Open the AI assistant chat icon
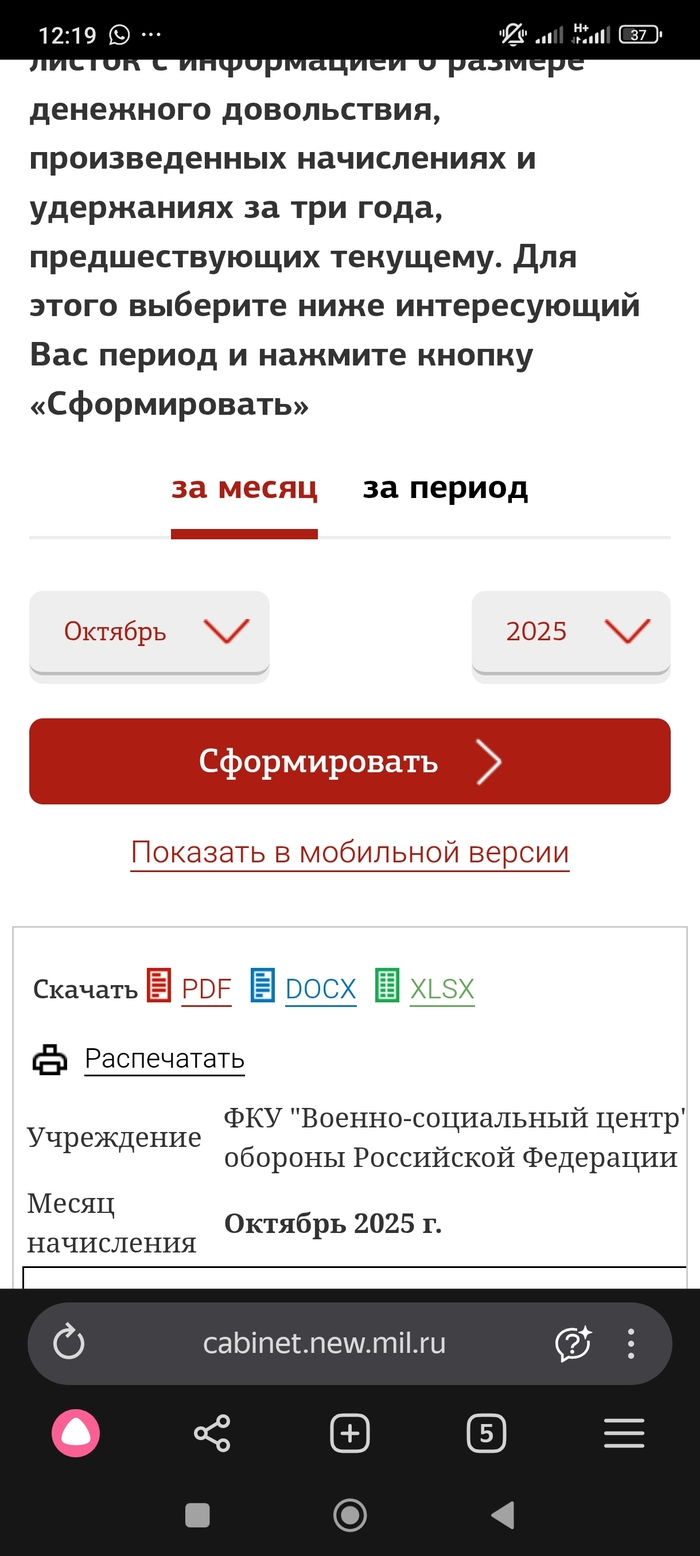700x1556 pixels. pyautogui.click(x=573, y=1343)
